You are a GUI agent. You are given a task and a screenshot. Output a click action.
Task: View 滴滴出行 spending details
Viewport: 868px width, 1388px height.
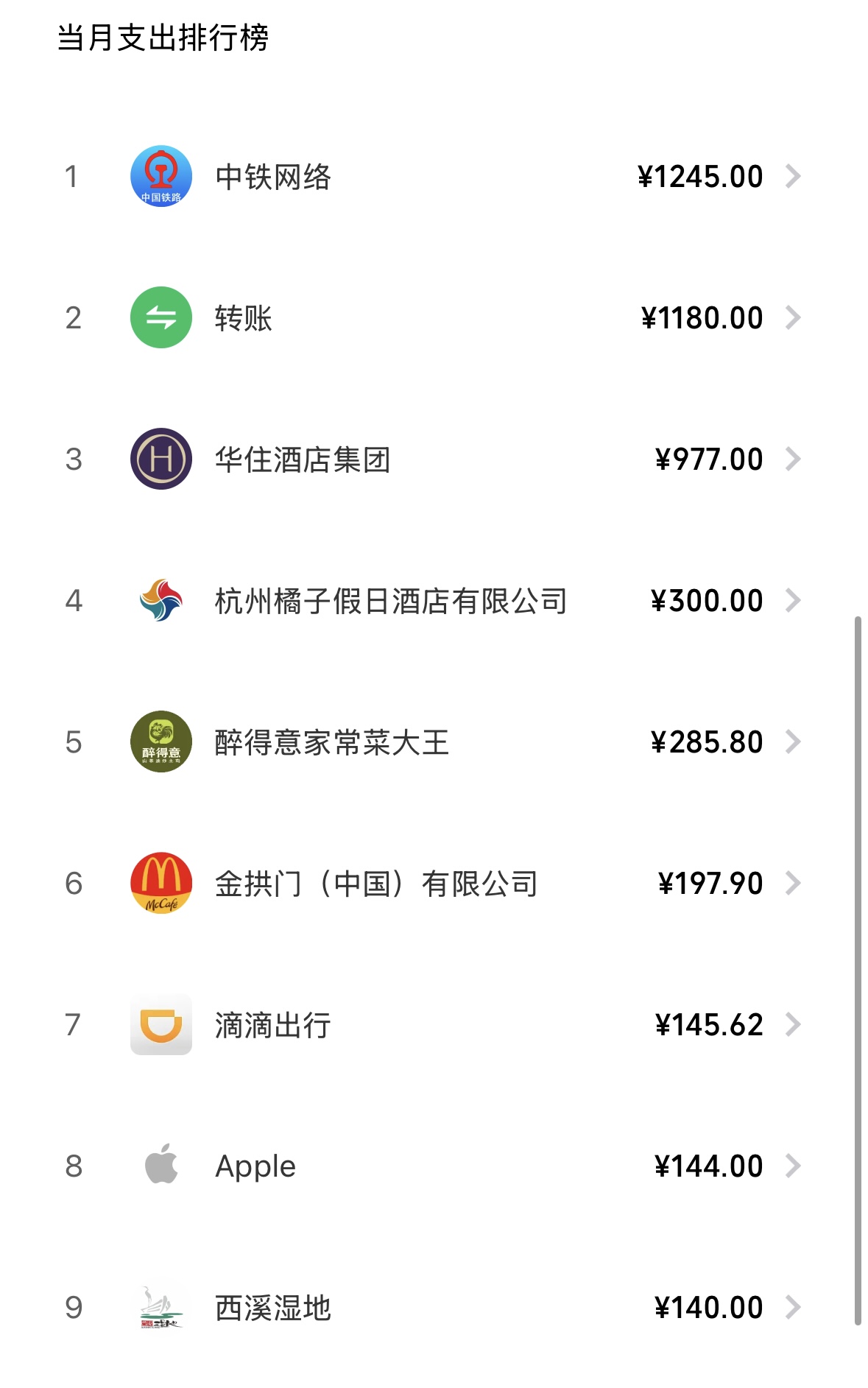tap(433, 1025)
